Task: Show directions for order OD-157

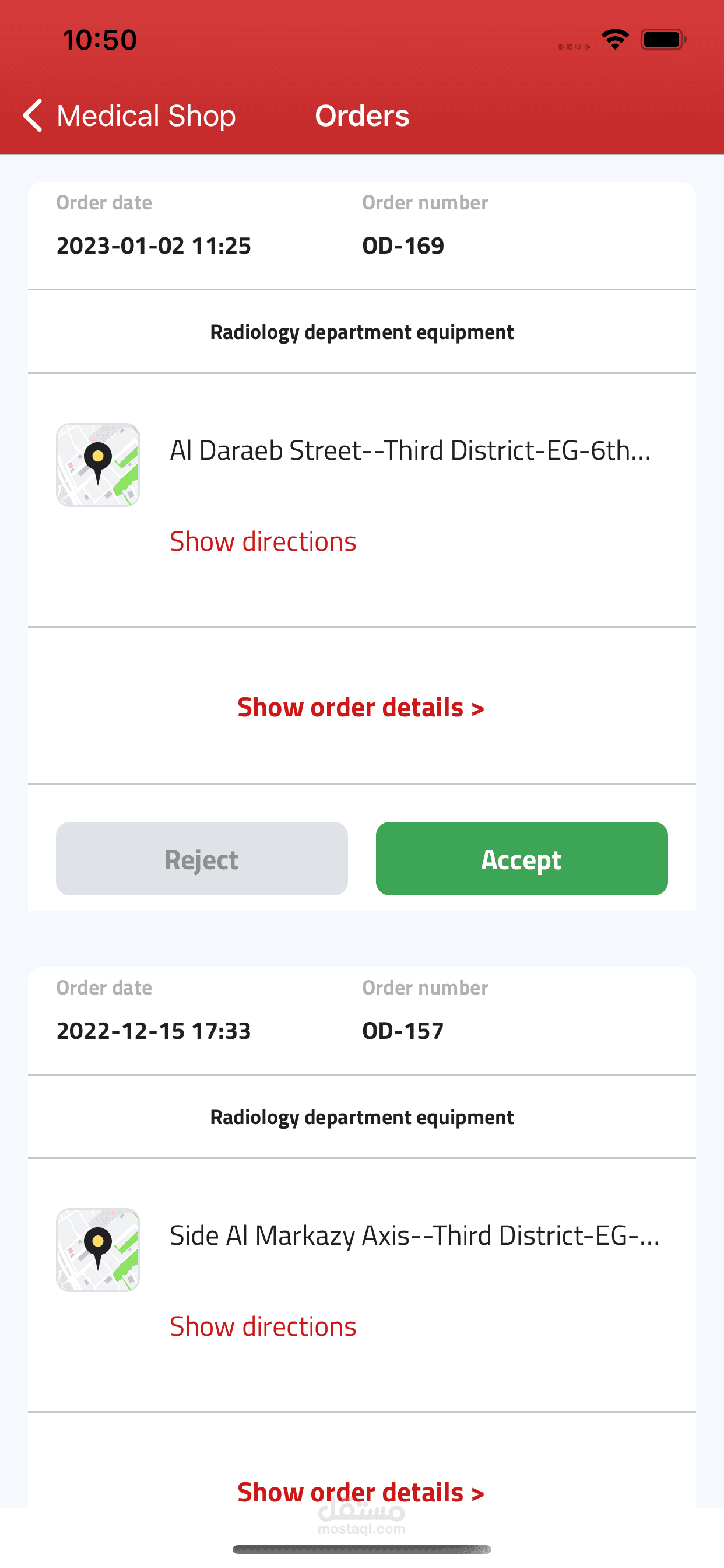Action: 263,1326
